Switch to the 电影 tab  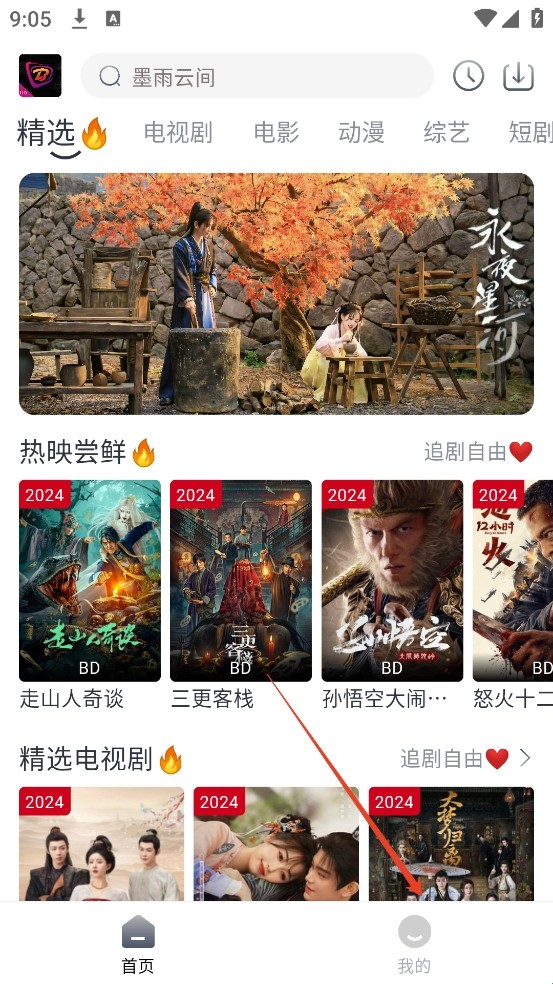point(276,132)
